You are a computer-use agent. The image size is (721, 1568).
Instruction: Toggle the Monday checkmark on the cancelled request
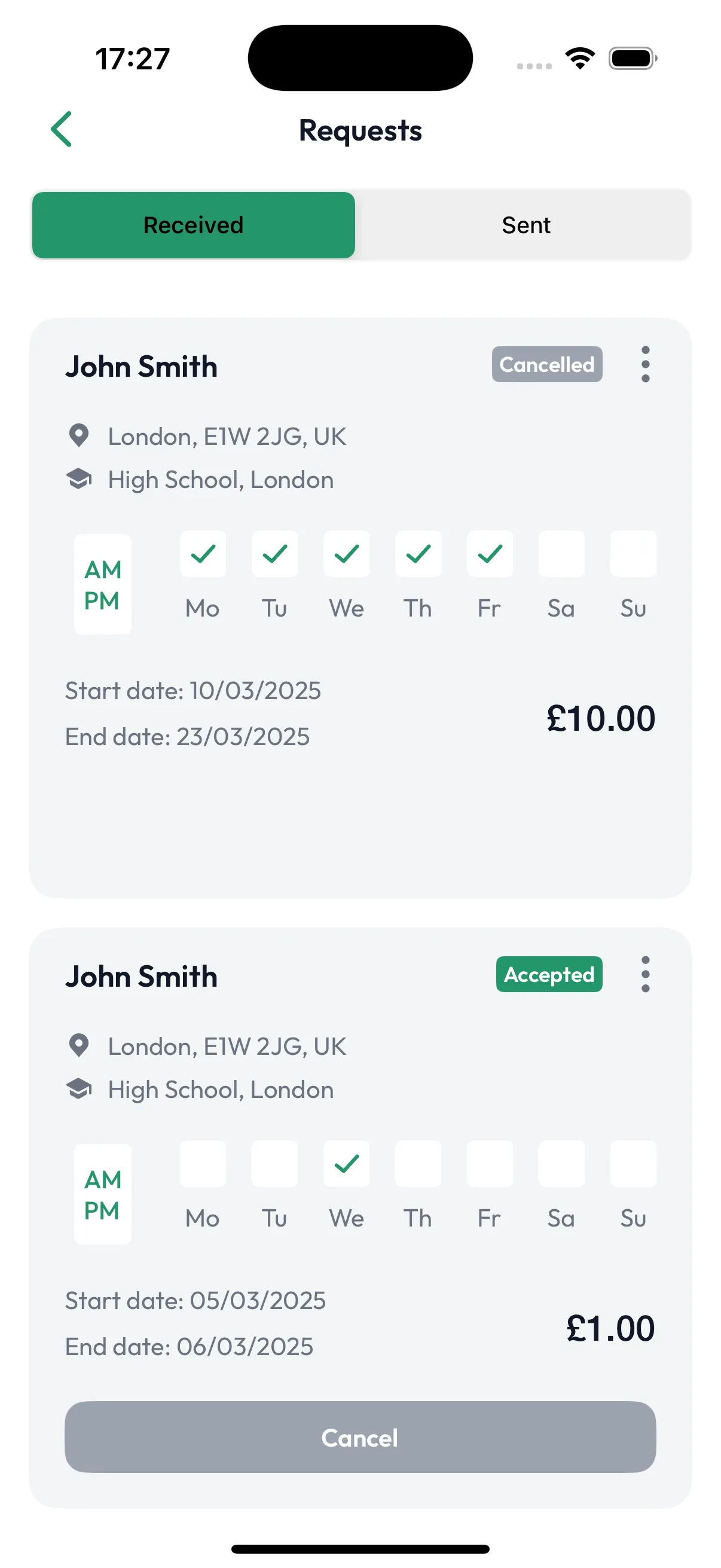[203, 553]
